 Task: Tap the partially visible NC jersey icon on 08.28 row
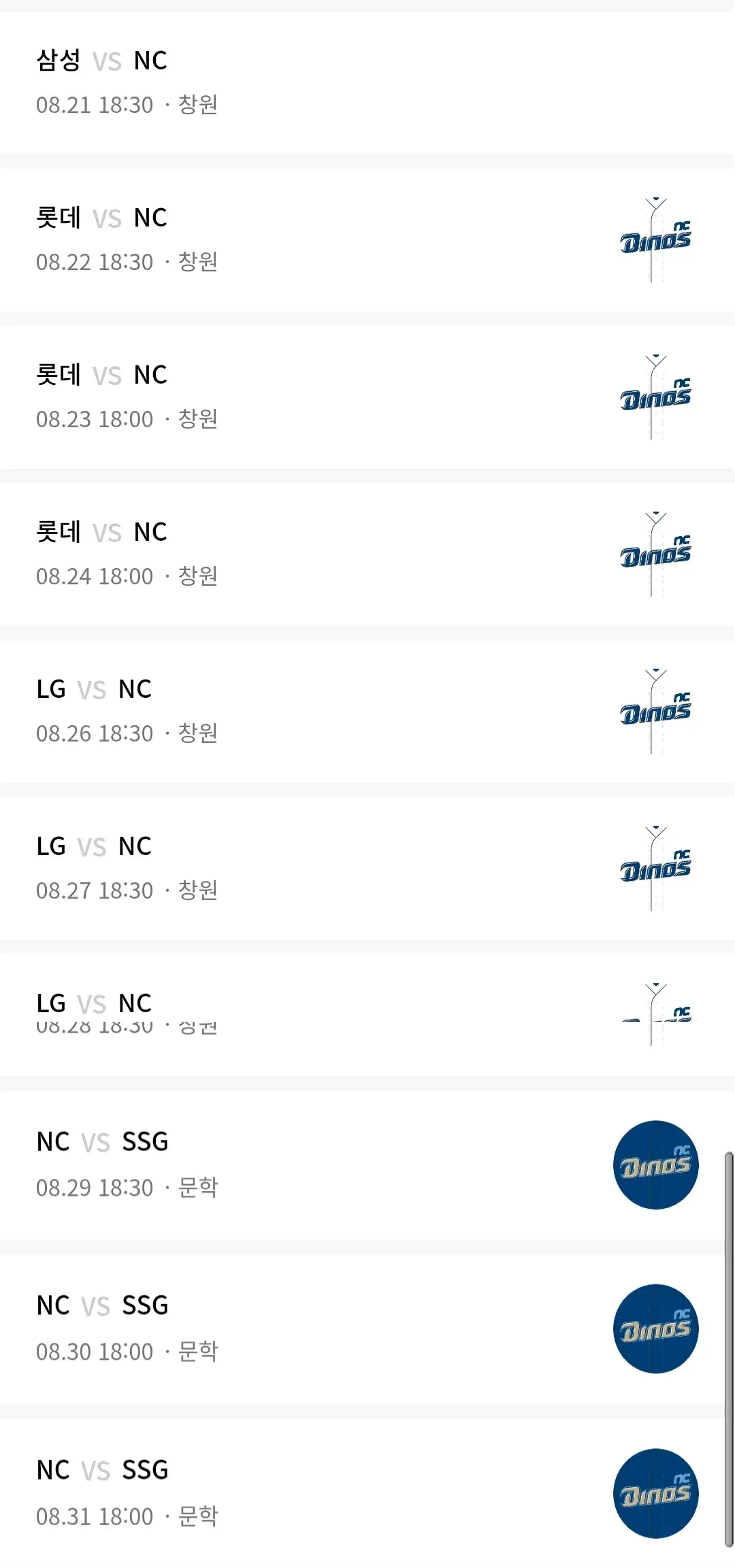tap(655, 1007)
